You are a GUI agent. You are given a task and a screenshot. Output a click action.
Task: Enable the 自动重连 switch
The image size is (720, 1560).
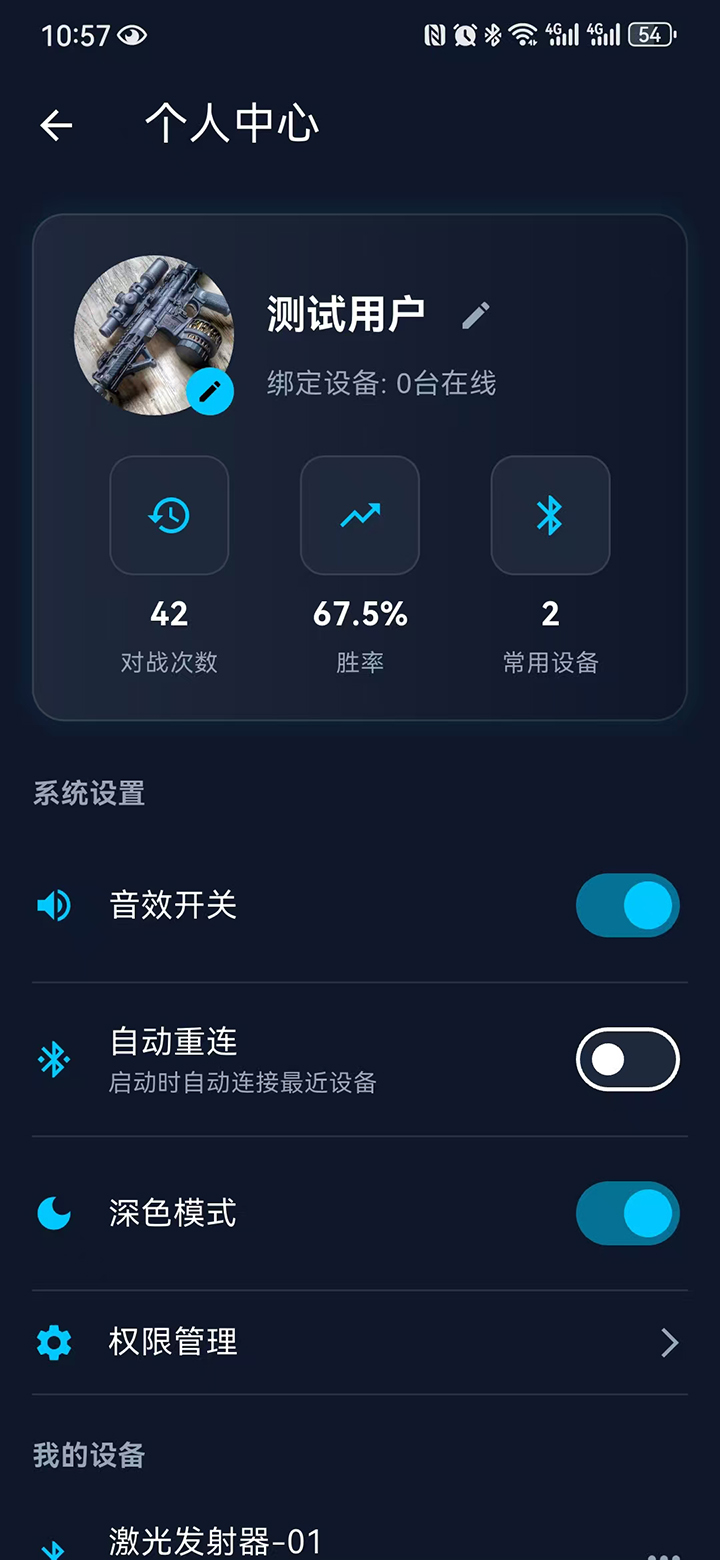(x=628, y=1058)
